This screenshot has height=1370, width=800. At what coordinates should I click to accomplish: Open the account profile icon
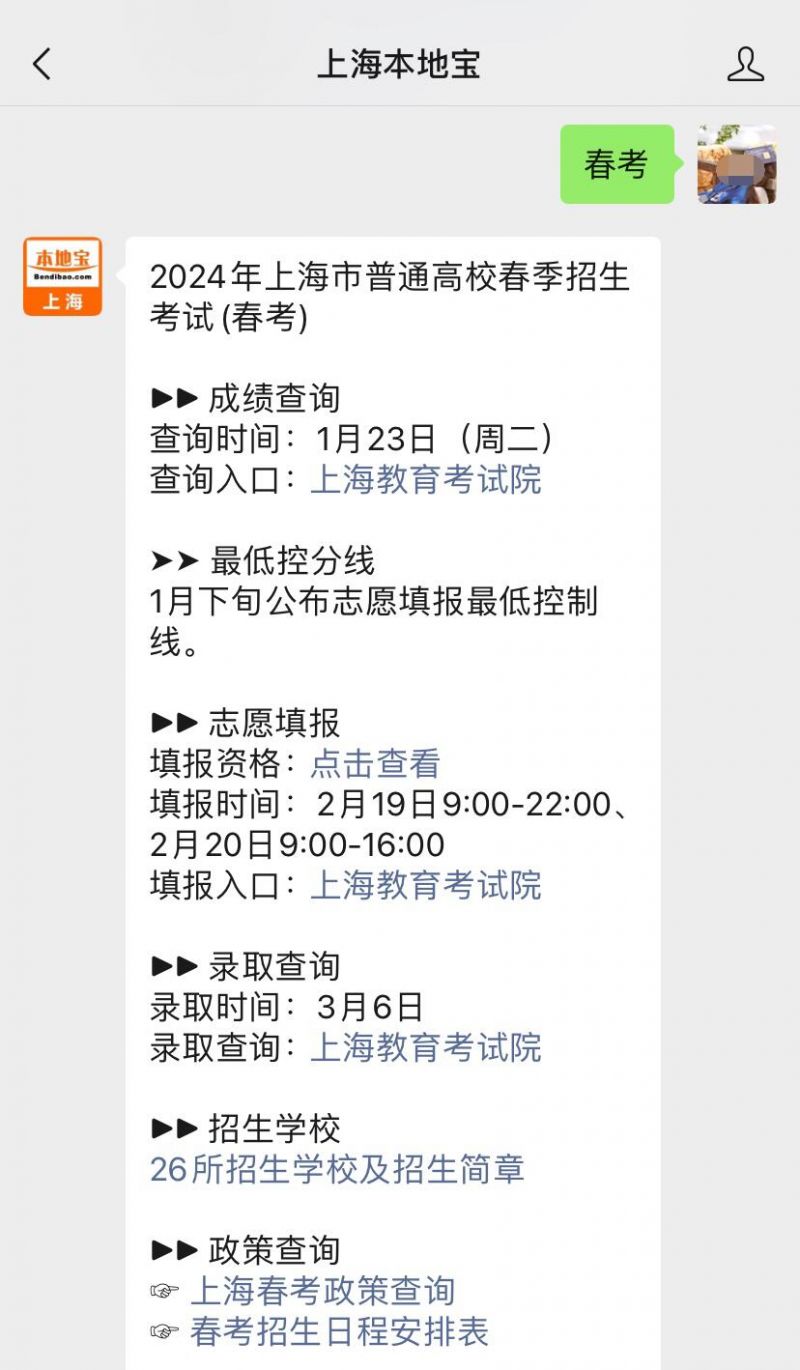click(745, 64)
